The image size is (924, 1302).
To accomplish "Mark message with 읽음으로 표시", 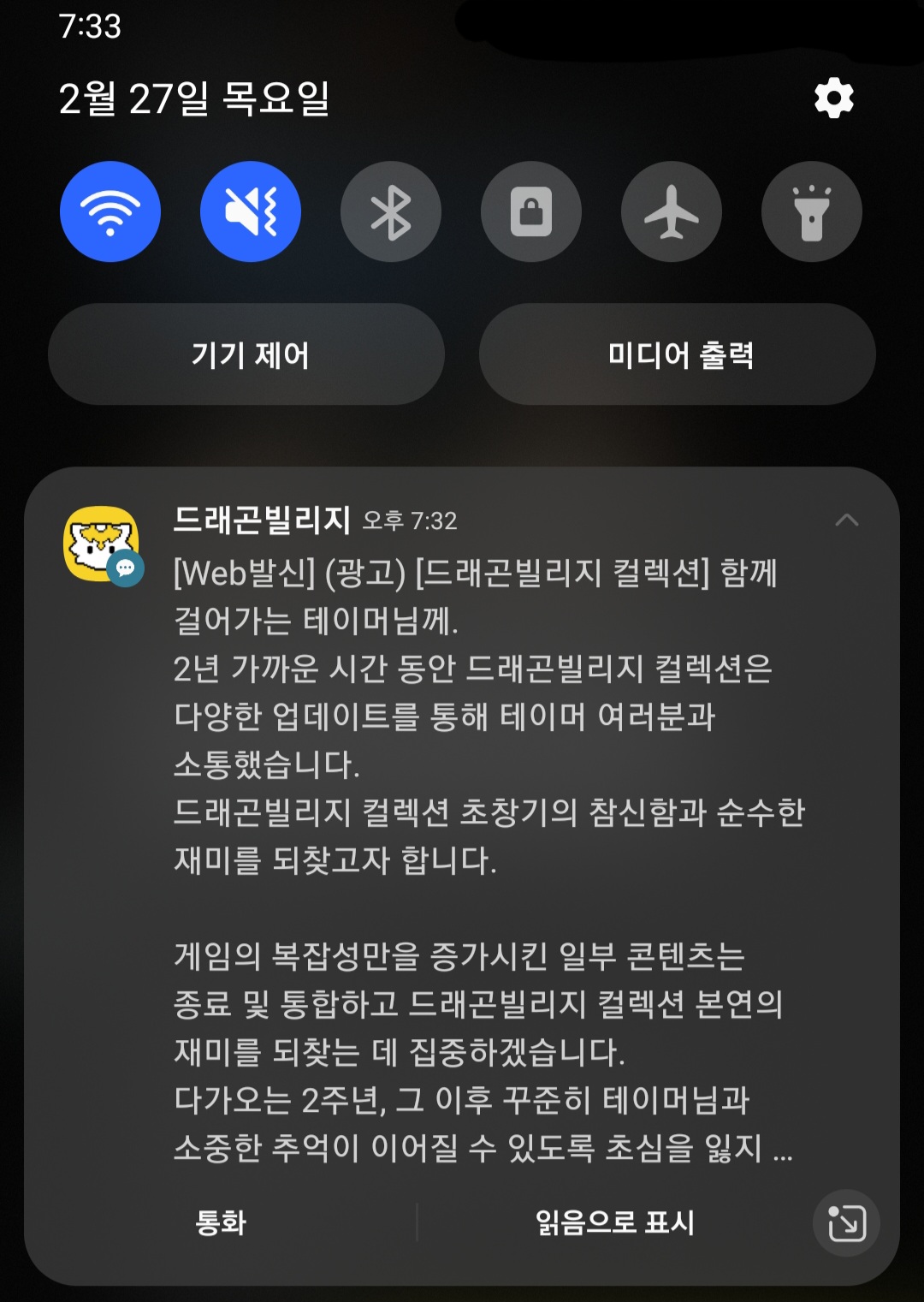I will pyautogui.click(x=614, y=1222).
